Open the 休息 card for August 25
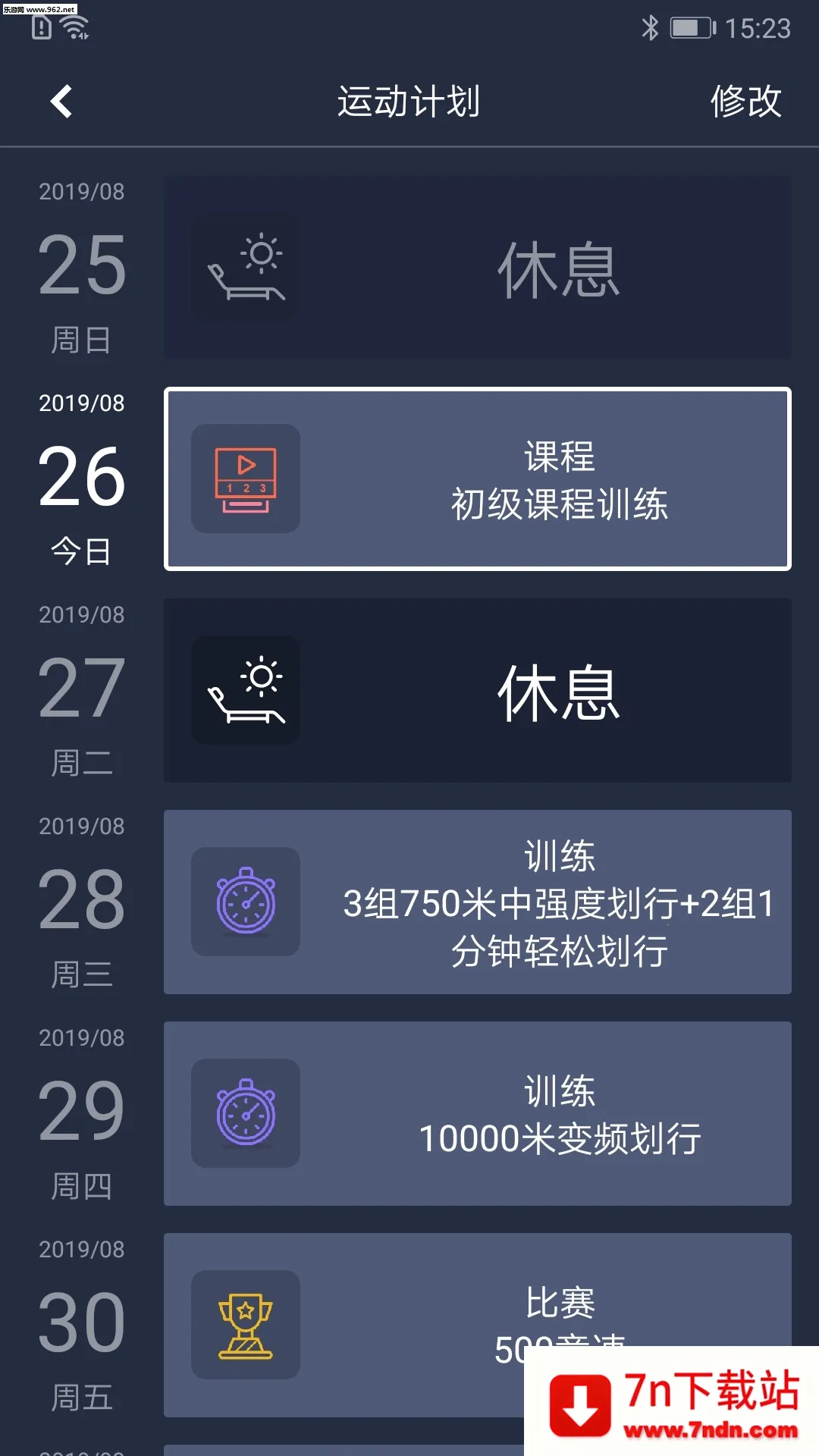Image resolution: width=819 pixels, height=1456 pixels. 477,268
